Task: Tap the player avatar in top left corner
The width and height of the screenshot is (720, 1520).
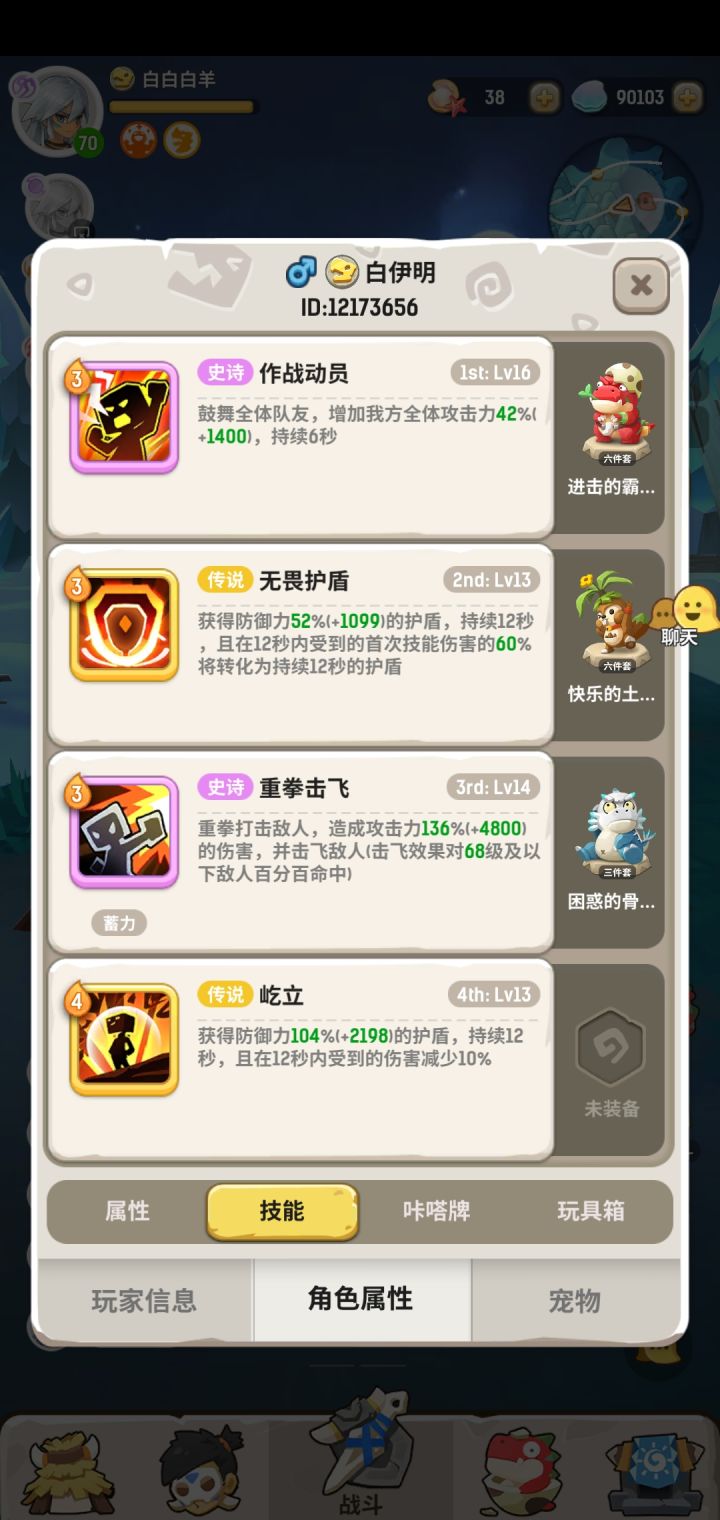Action: click(x=57, y=110)
